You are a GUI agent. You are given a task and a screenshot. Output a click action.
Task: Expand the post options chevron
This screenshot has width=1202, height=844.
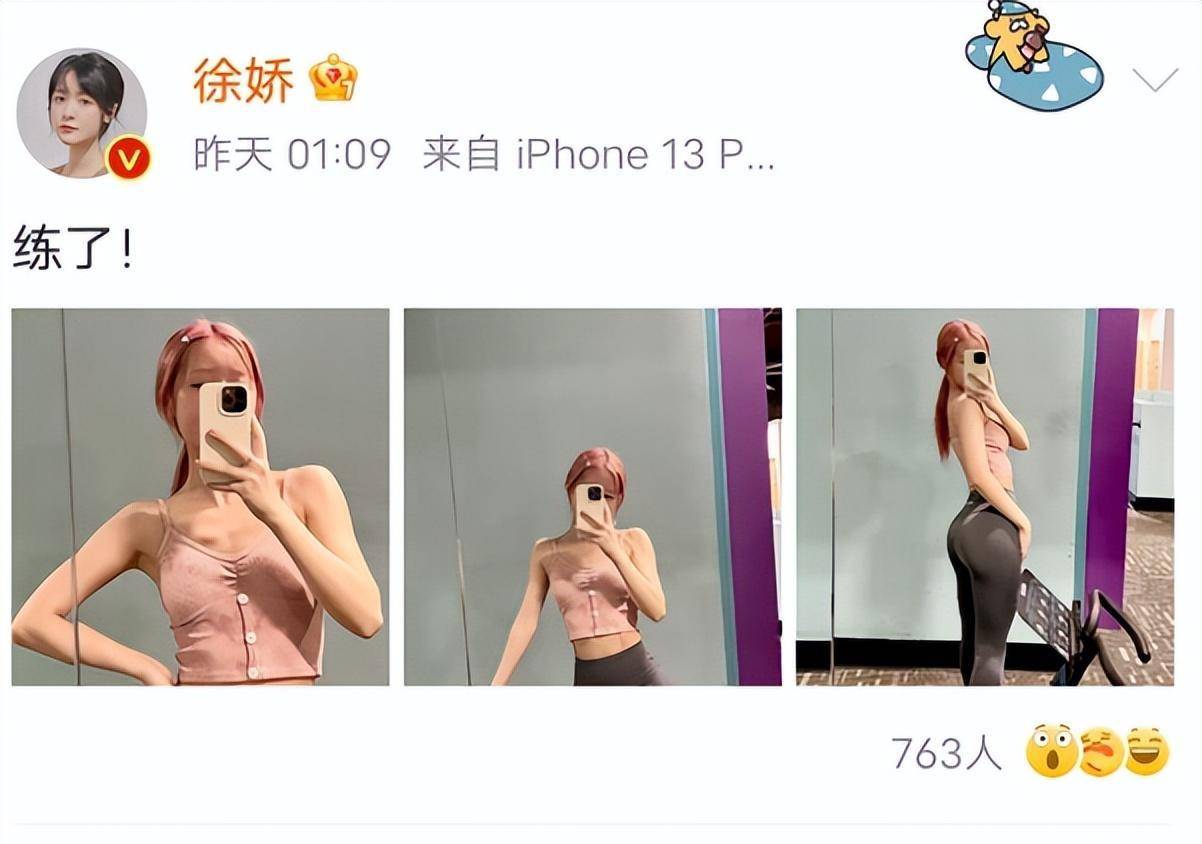click(1155, 80)
